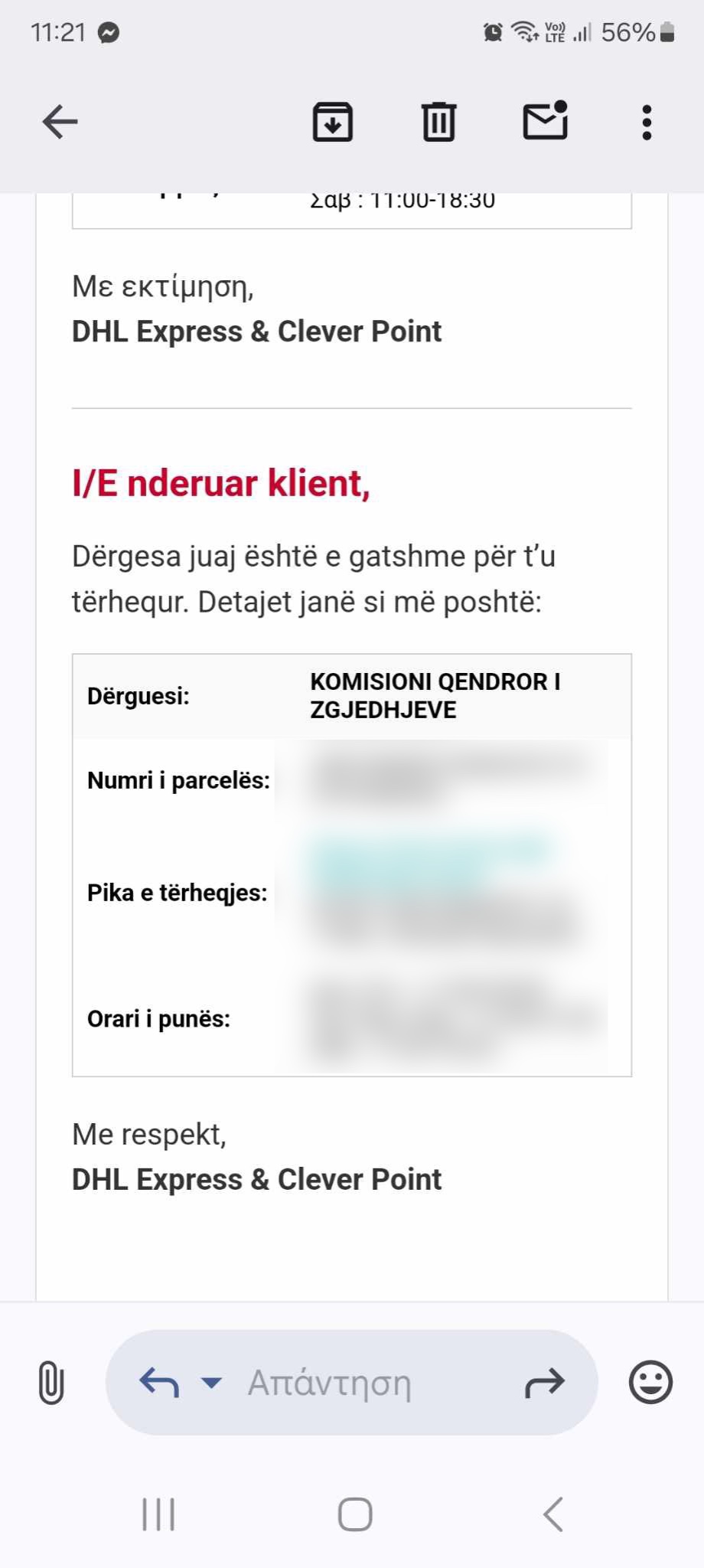Viewport: 704px width, 1568px height.
Task: Go back to the inbox
Action: [60, 122]
